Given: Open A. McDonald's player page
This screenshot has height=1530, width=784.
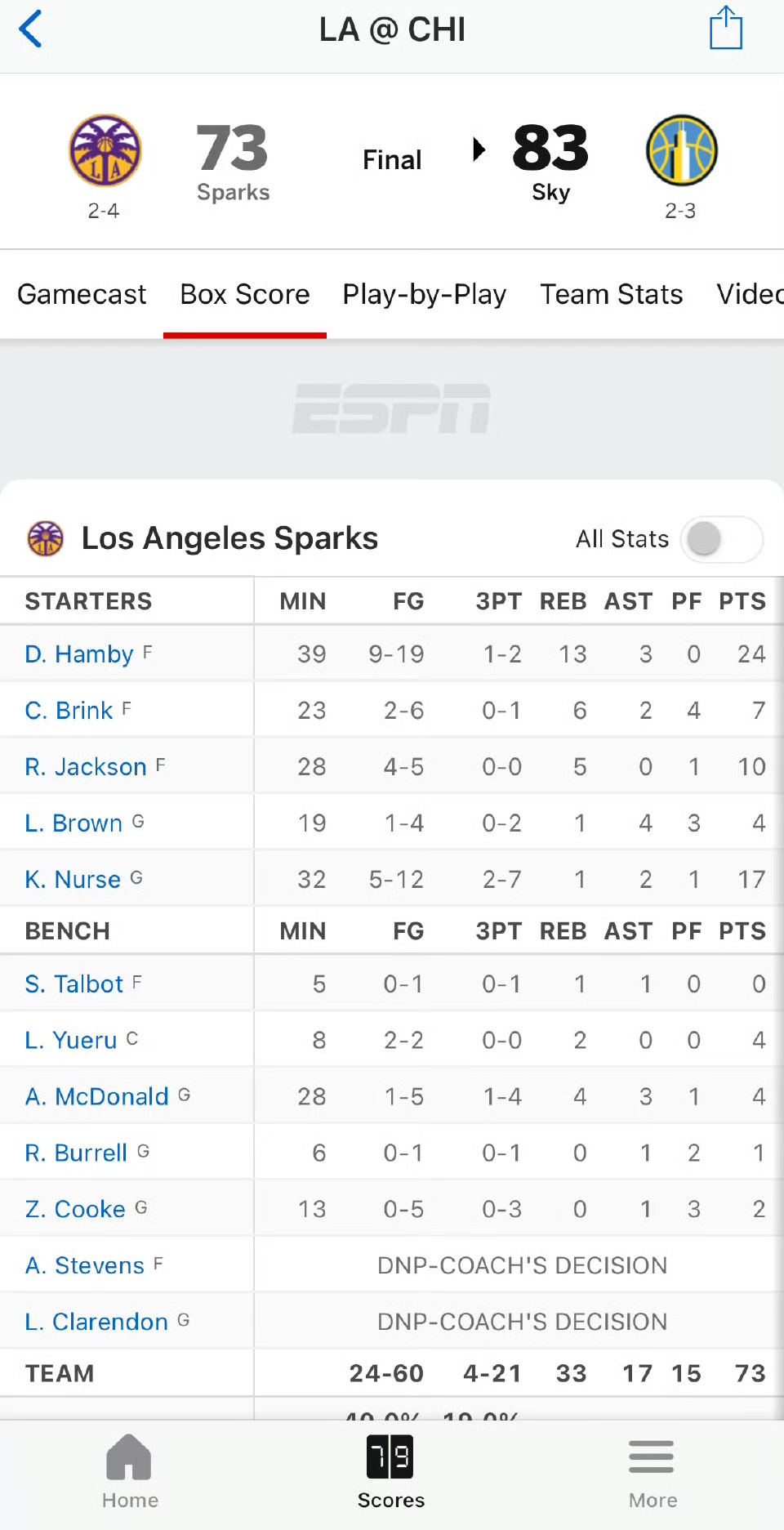Looking at the screenshot, I should point(96,1096).
